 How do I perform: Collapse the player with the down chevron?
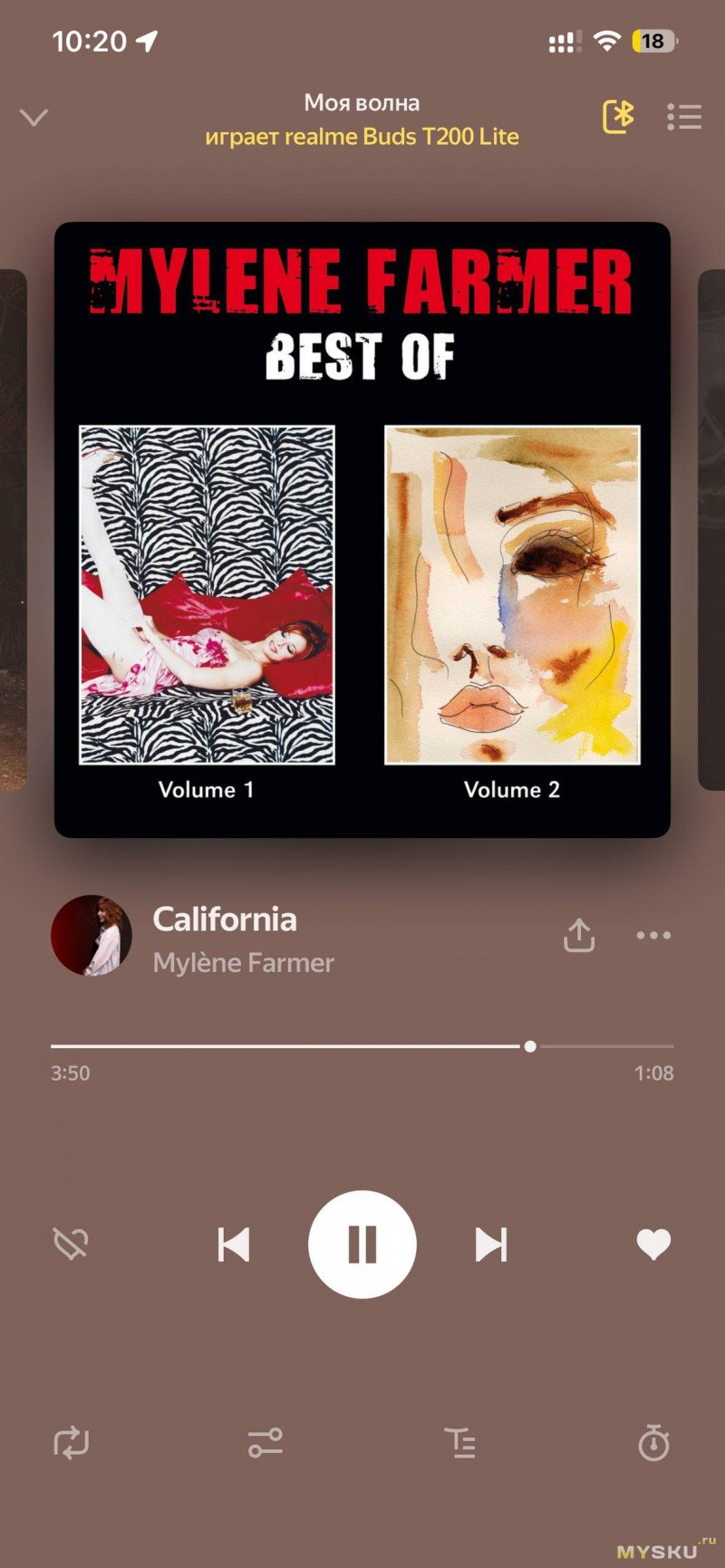click(34, 118)
